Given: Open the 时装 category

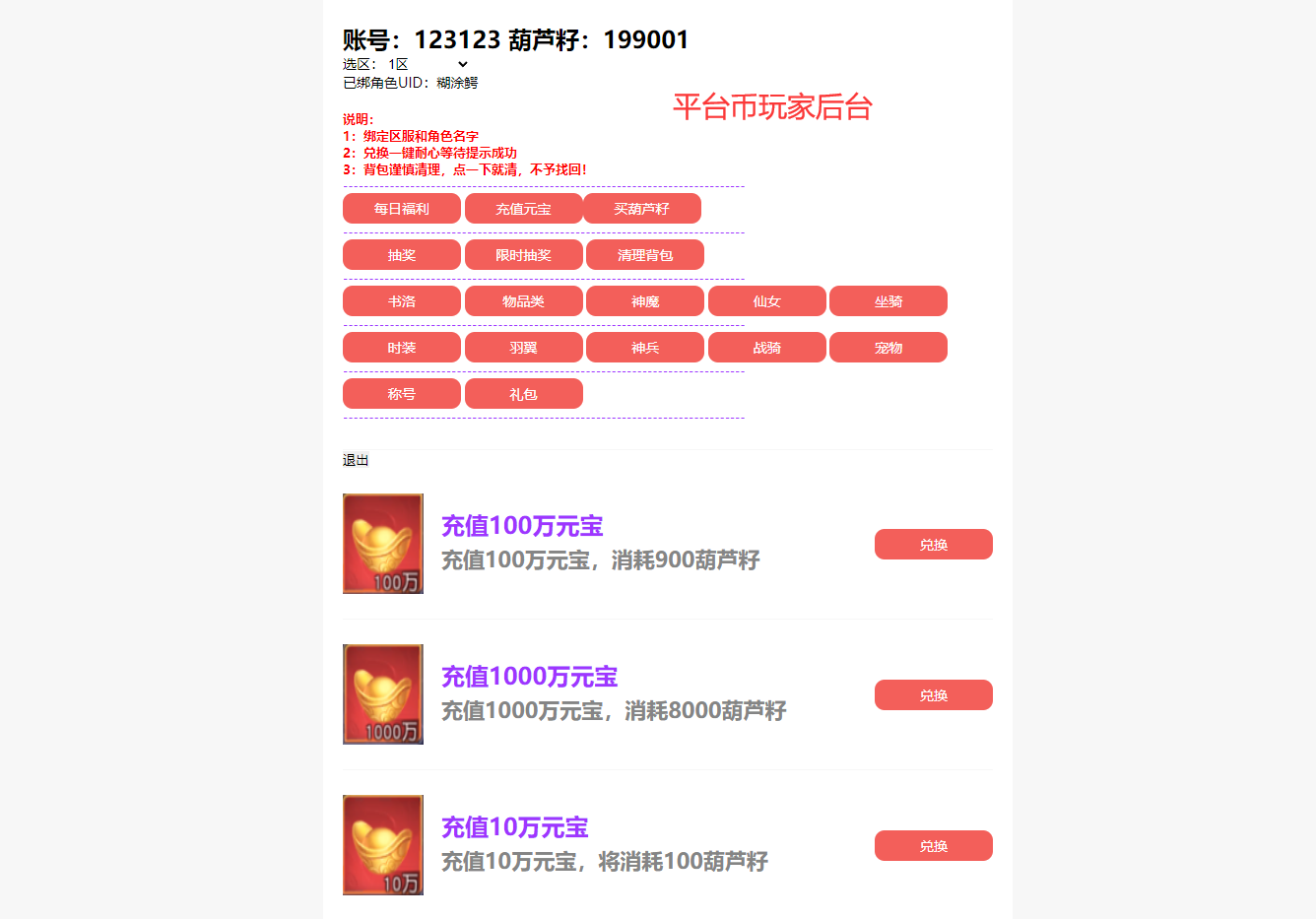Looking at the screenshot, I should pos(402,348).
